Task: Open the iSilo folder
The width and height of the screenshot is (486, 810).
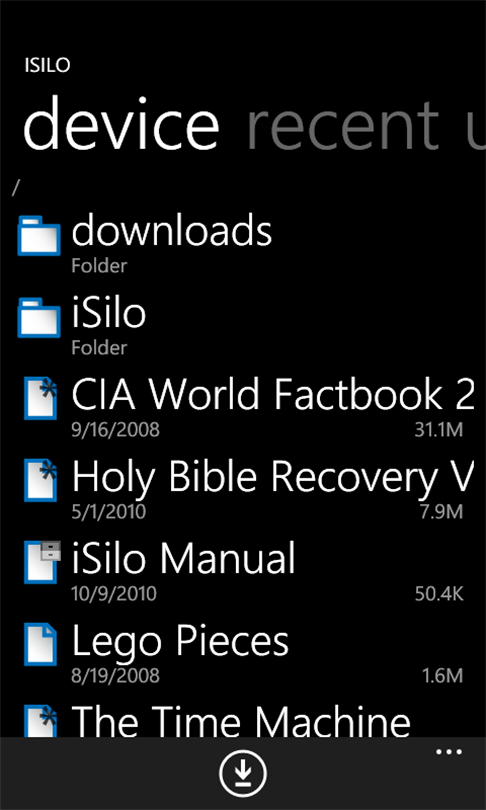Action: click(x=243, y=324)
